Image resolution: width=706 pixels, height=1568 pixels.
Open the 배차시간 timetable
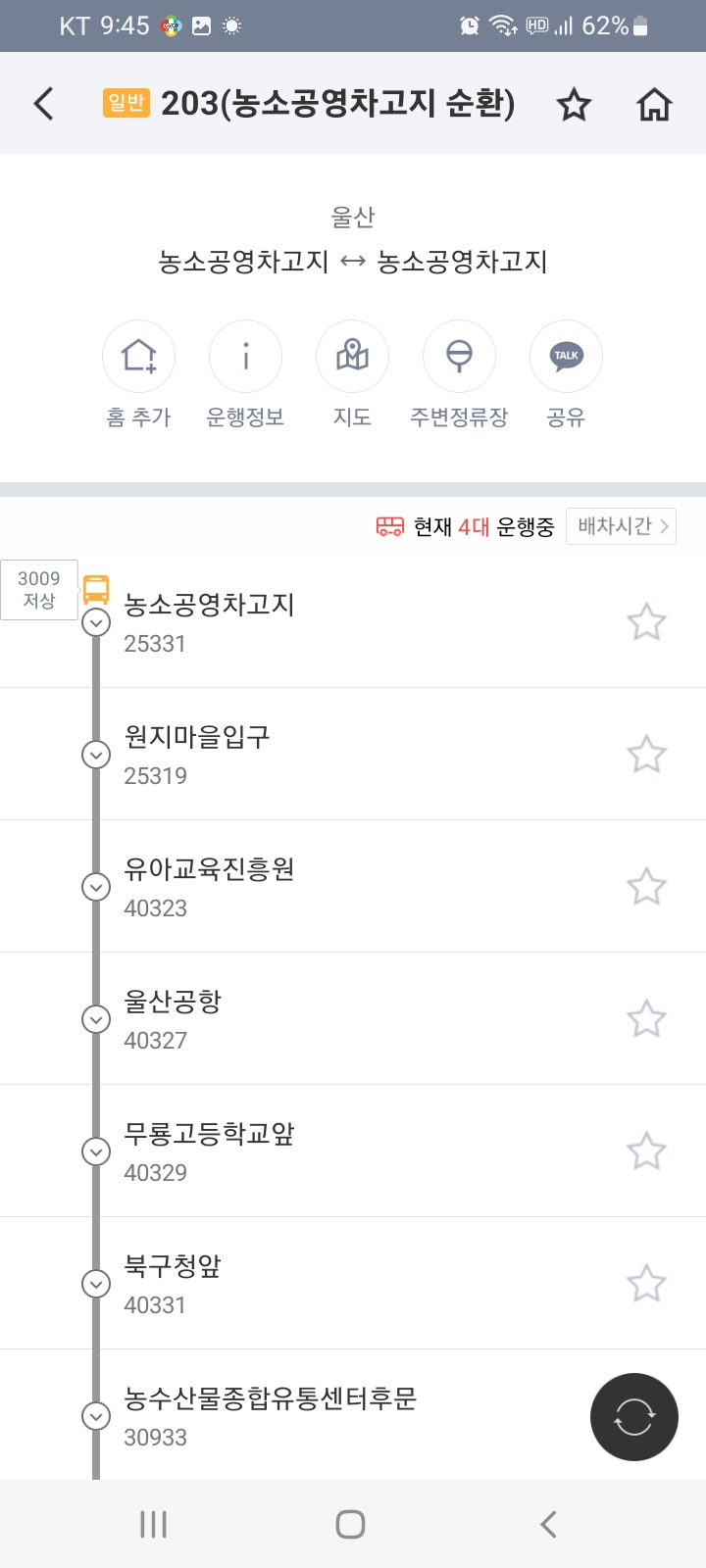pos(622,526)
